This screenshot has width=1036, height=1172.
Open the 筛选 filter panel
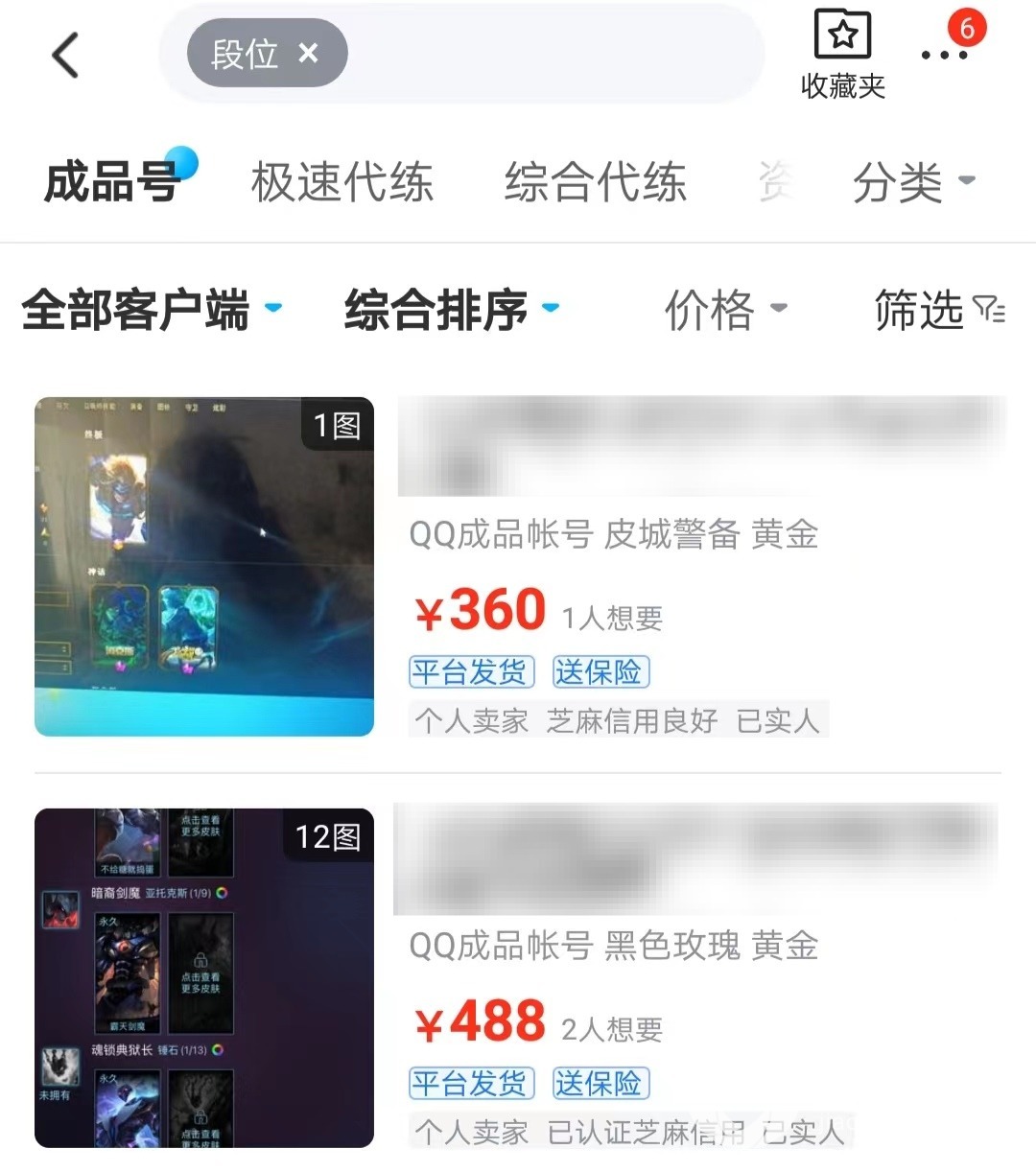pos(938,310)
